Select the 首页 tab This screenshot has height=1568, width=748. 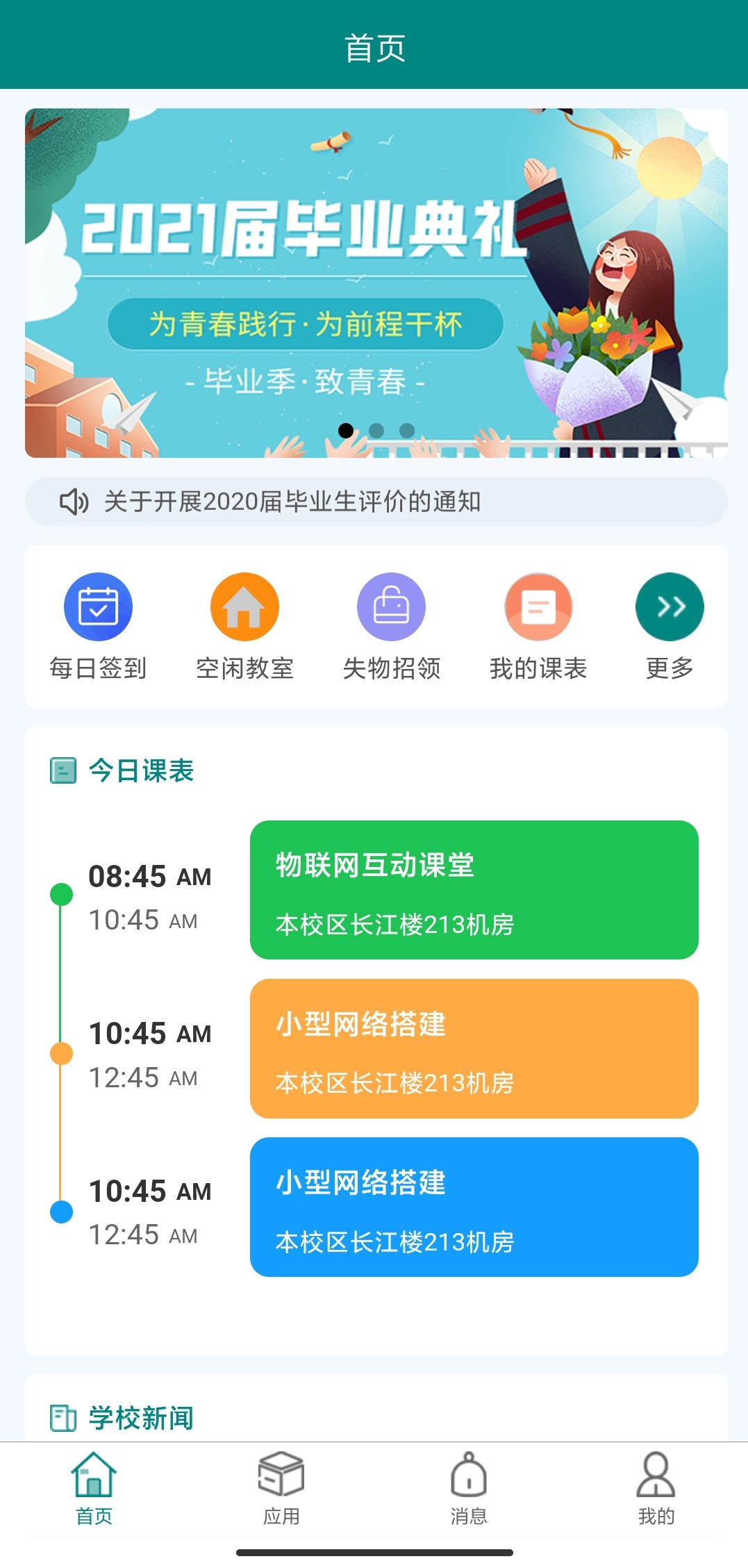94,1488
